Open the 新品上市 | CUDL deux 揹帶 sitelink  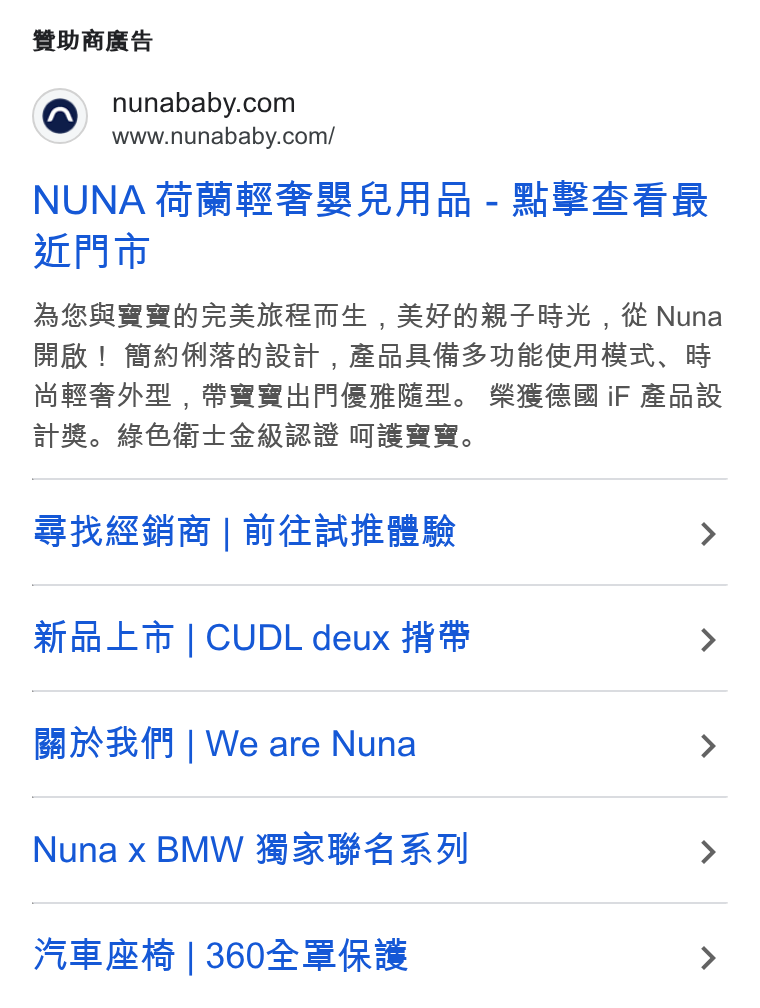pyautogui.click(x=379, y=638)
